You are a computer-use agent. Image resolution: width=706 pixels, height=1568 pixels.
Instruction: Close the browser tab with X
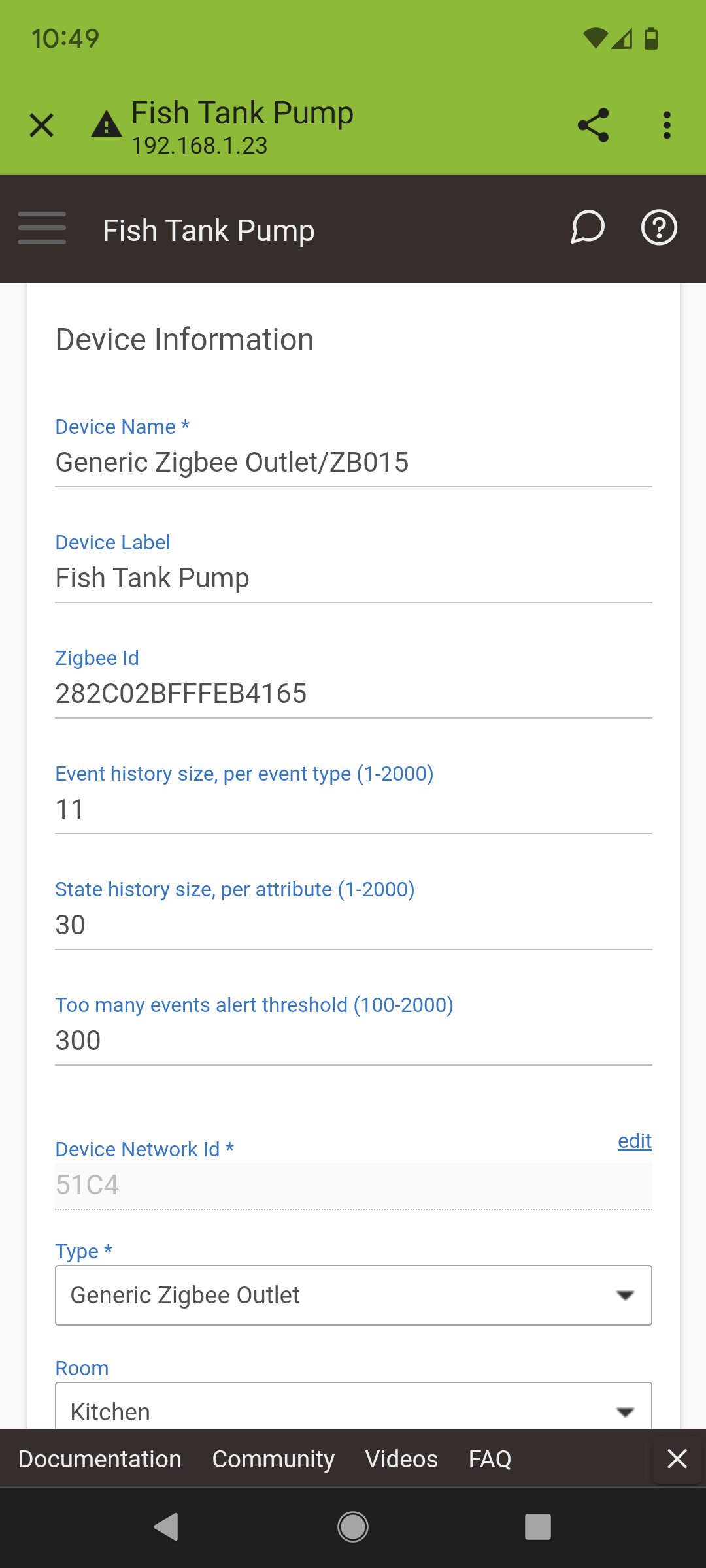pyautogui.click(x=42, y=125)
